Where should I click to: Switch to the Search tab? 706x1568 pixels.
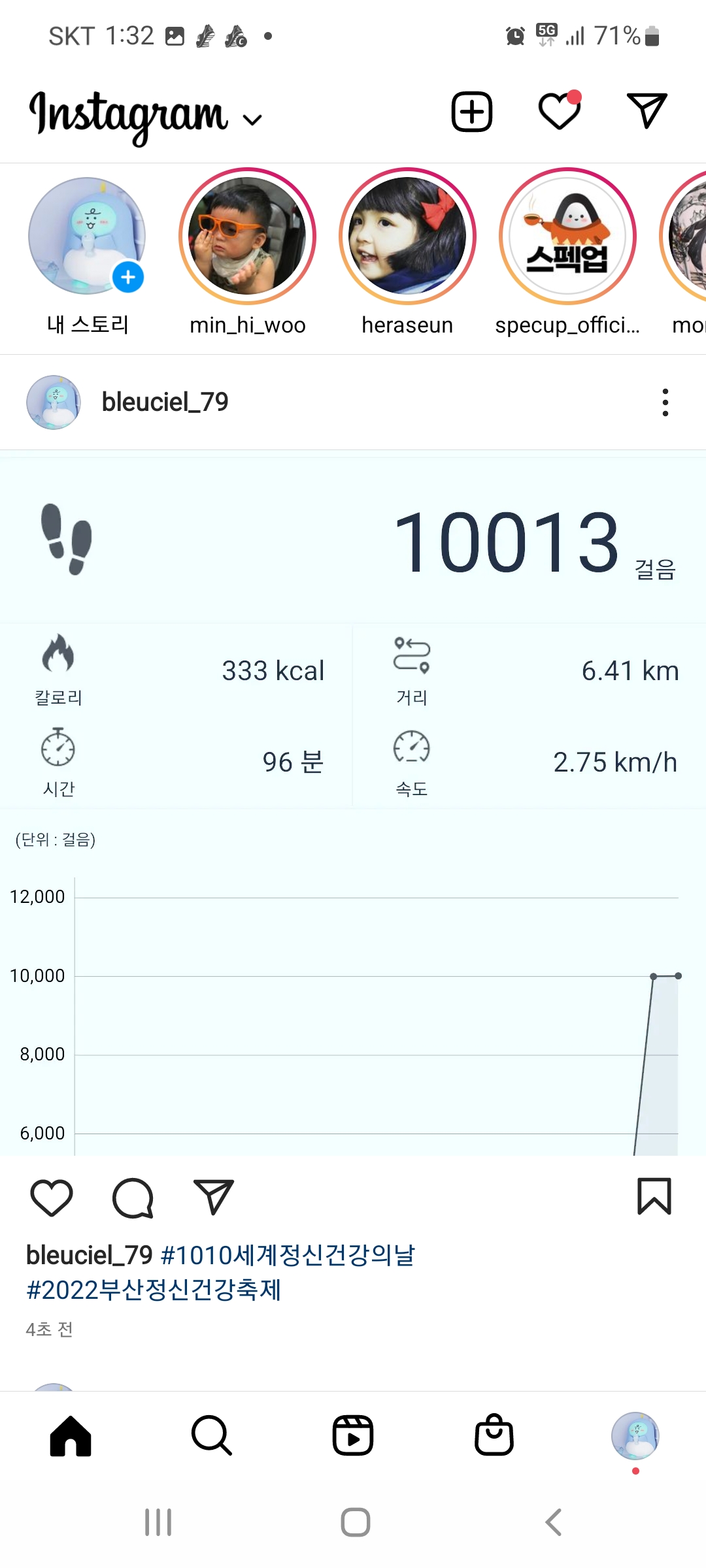coord(211,1435)
